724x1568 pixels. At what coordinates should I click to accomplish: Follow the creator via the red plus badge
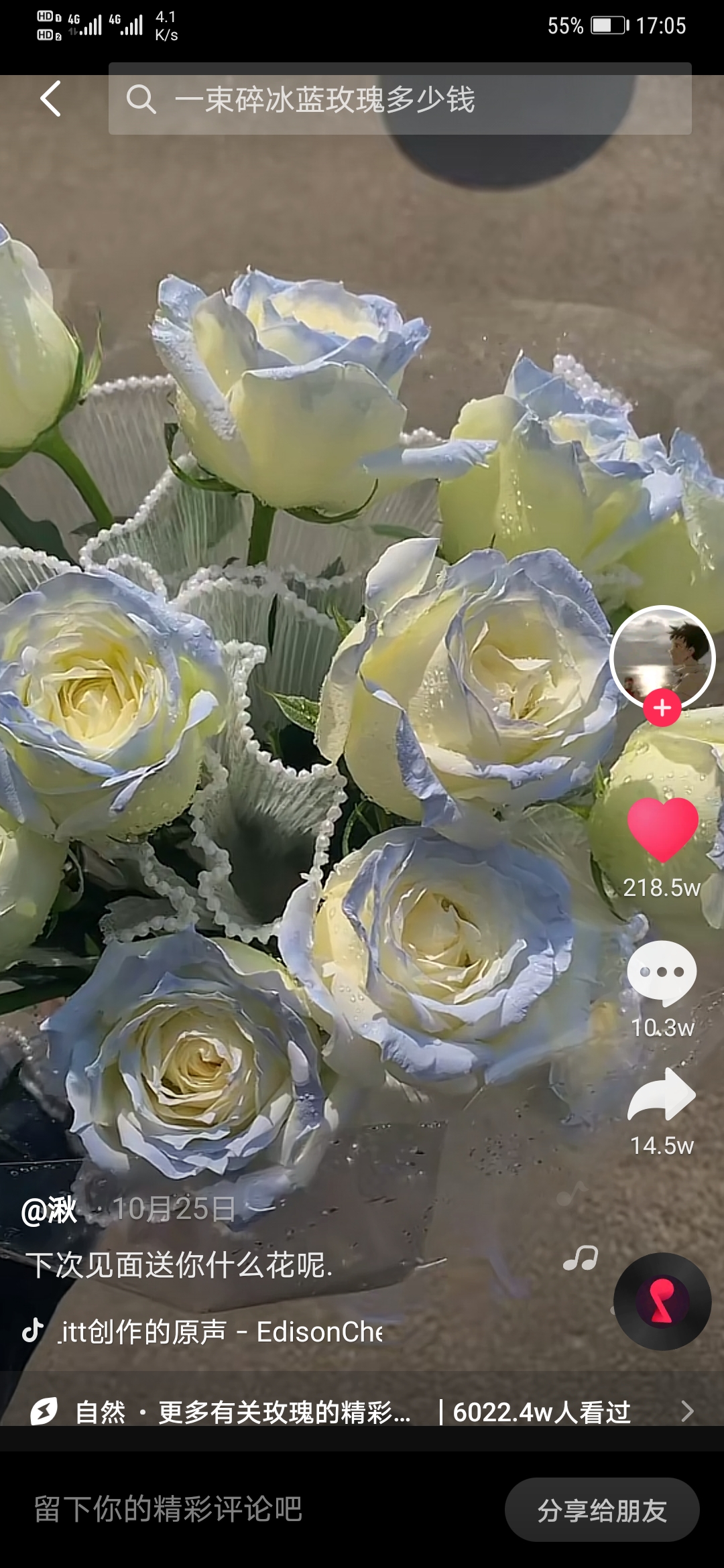[662, 708]
